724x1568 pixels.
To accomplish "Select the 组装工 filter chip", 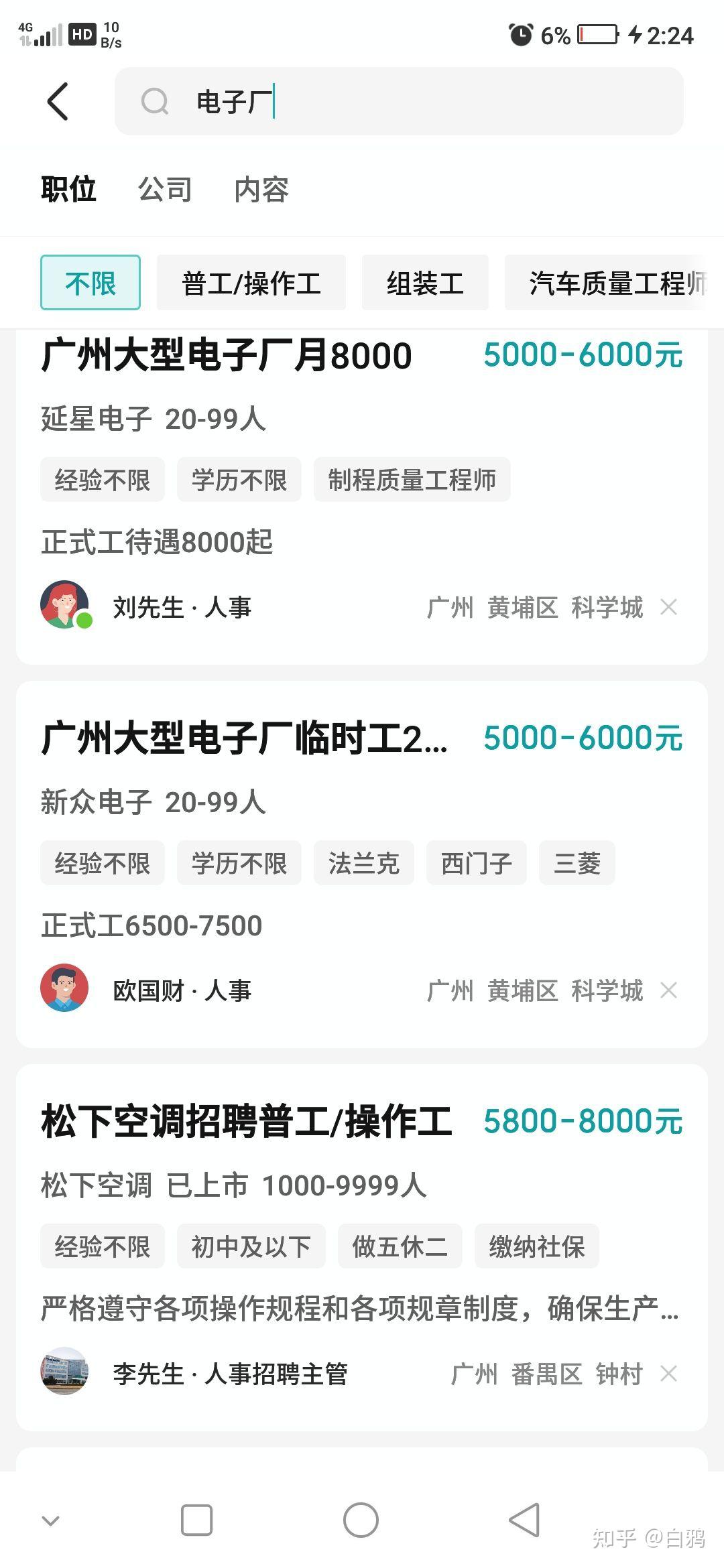I will pos(424,283).
